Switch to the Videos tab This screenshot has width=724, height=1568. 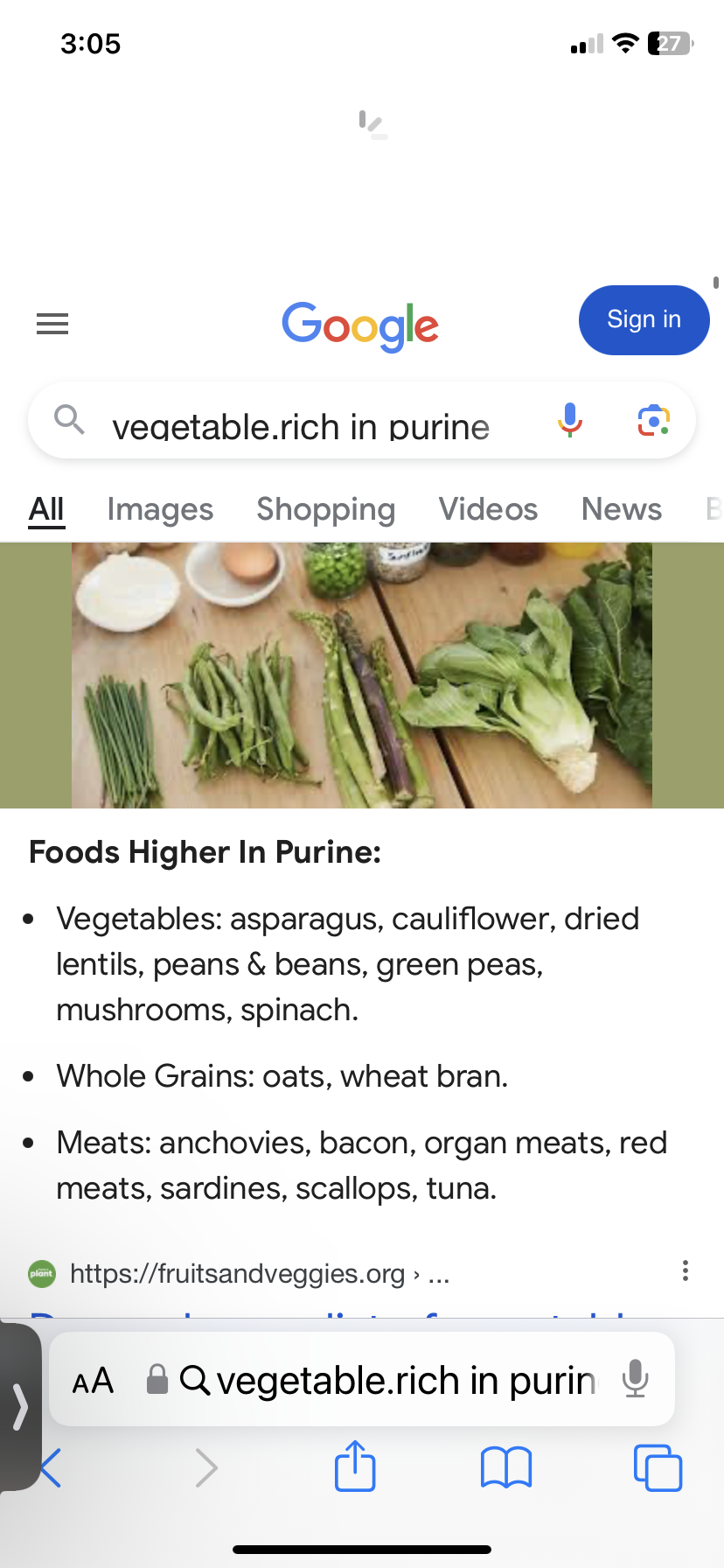[x=488, y=509]
